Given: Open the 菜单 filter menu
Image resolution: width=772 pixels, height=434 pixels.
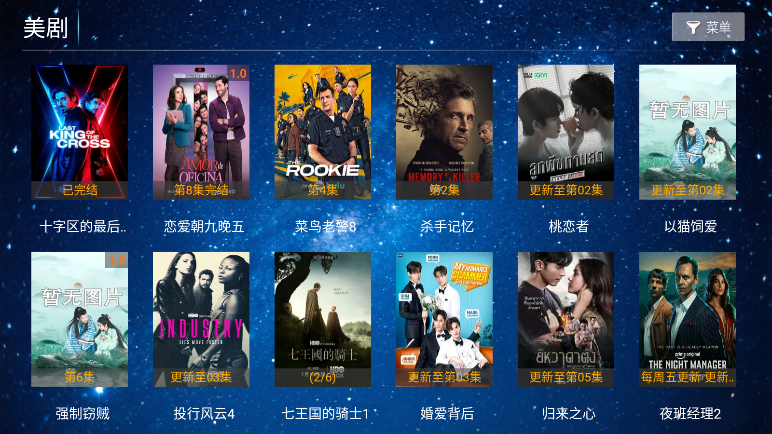Looking at the screenshot, I should click(708, 27).
